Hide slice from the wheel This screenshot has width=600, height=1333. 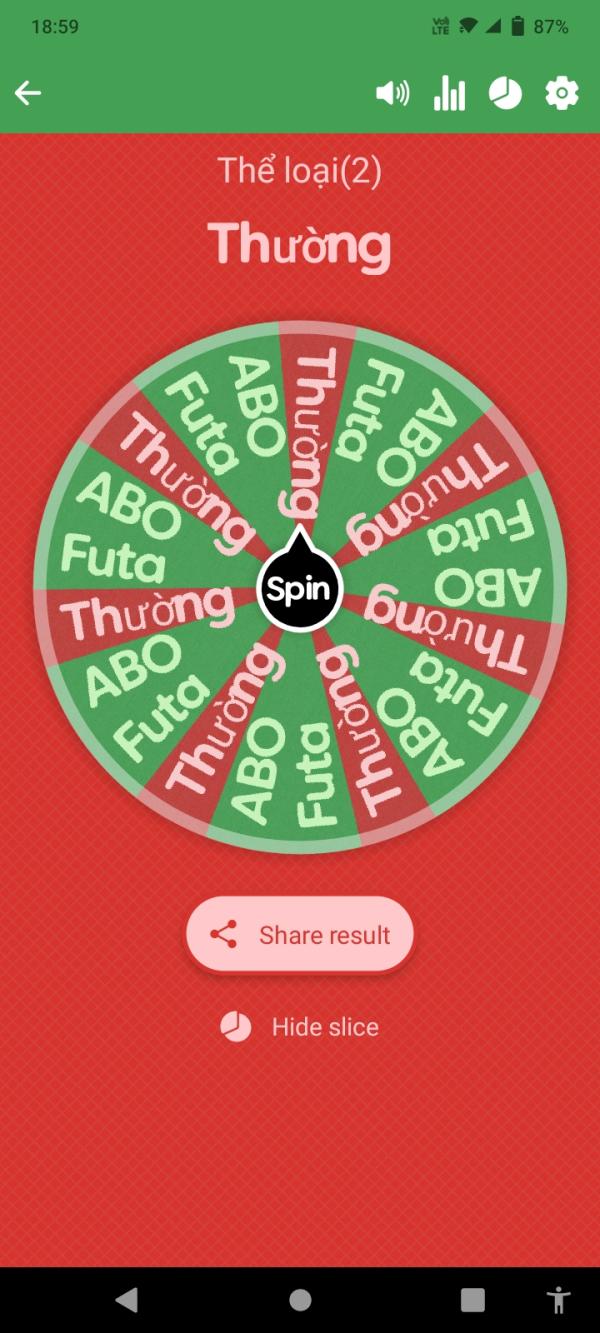coord(300,1027)
